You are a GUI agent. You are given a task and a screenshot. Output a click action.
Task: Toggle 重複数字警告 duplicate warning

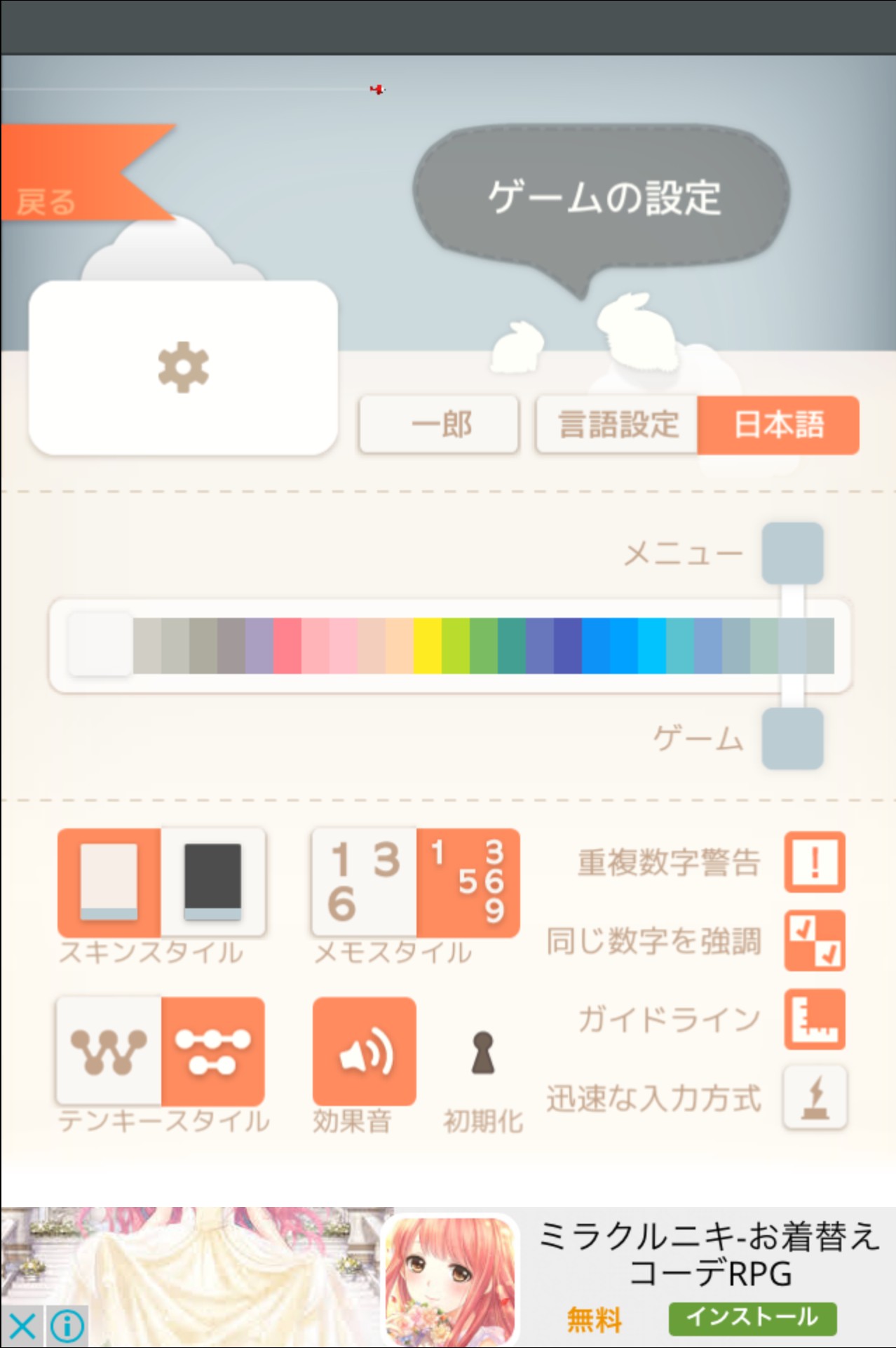coord(815,862)
